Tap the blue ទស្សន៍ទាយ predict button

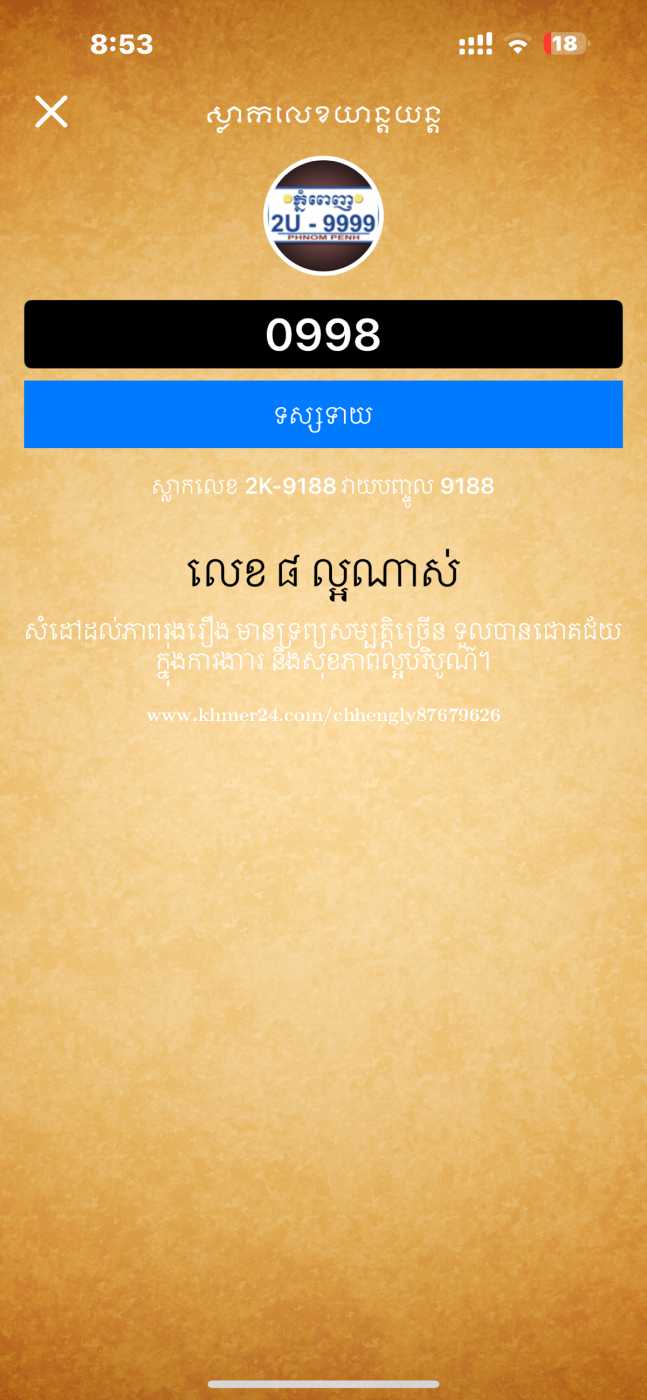click(323, 414)
